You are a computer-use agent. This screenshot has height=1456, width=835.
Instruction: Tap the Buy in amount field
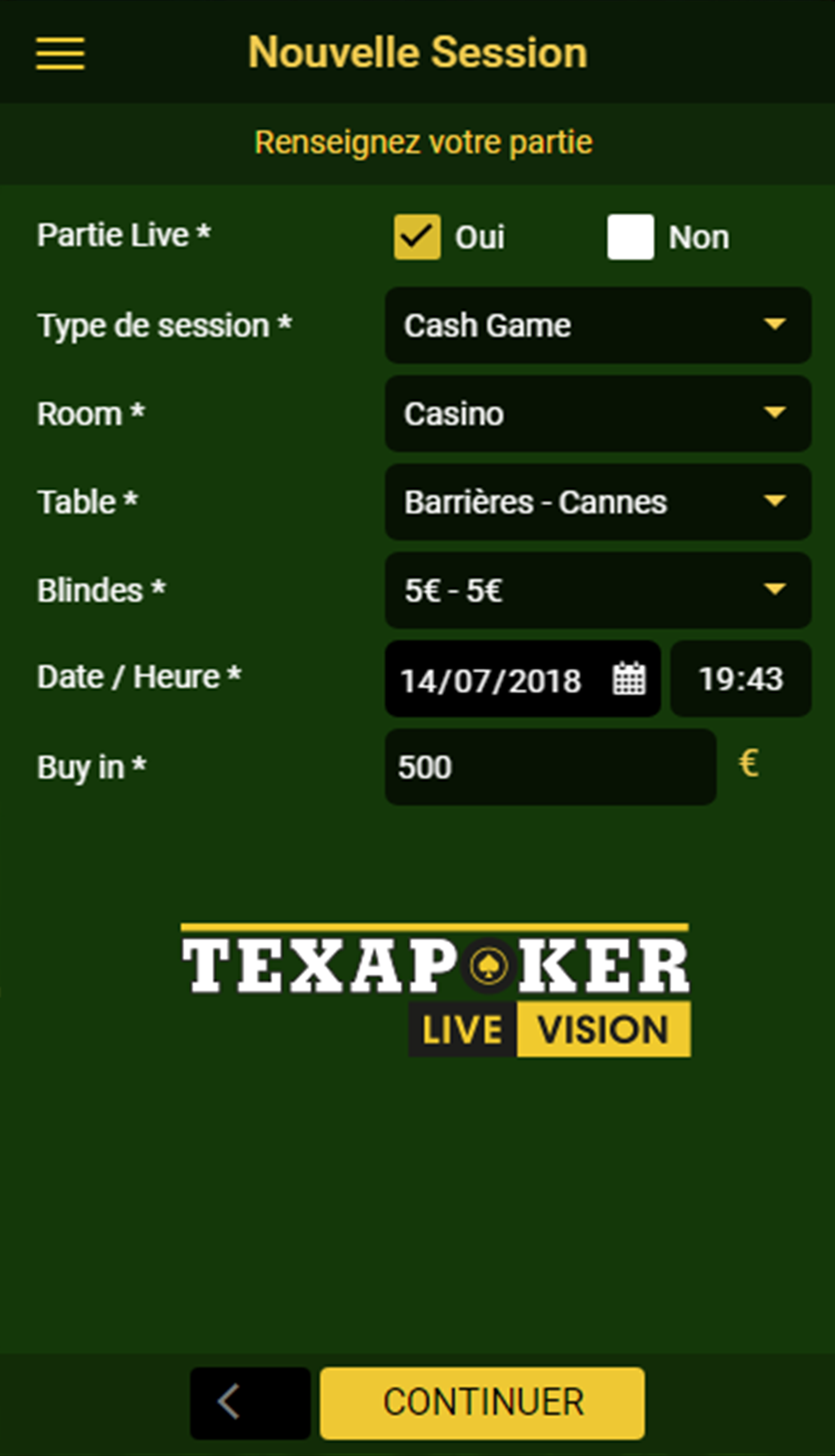(x=550, y=767)
